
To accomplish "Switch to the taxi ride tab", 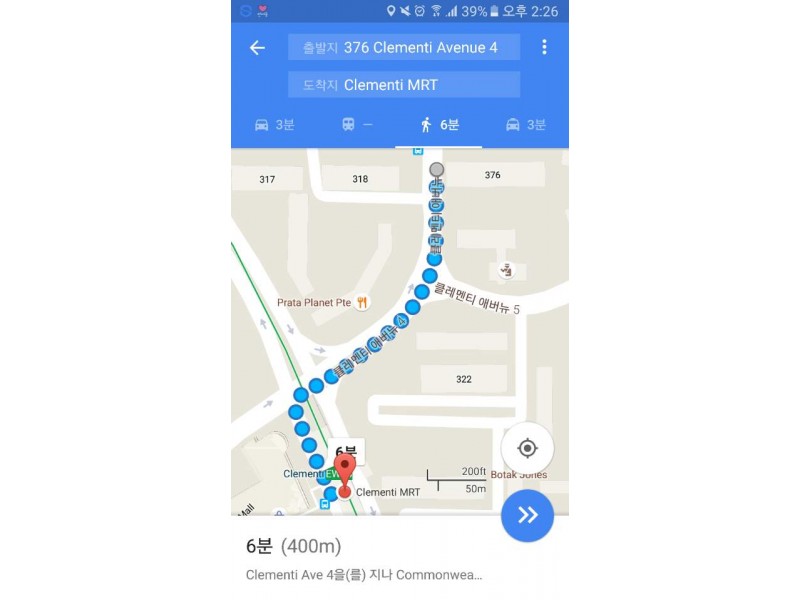I will coord(525,125).
